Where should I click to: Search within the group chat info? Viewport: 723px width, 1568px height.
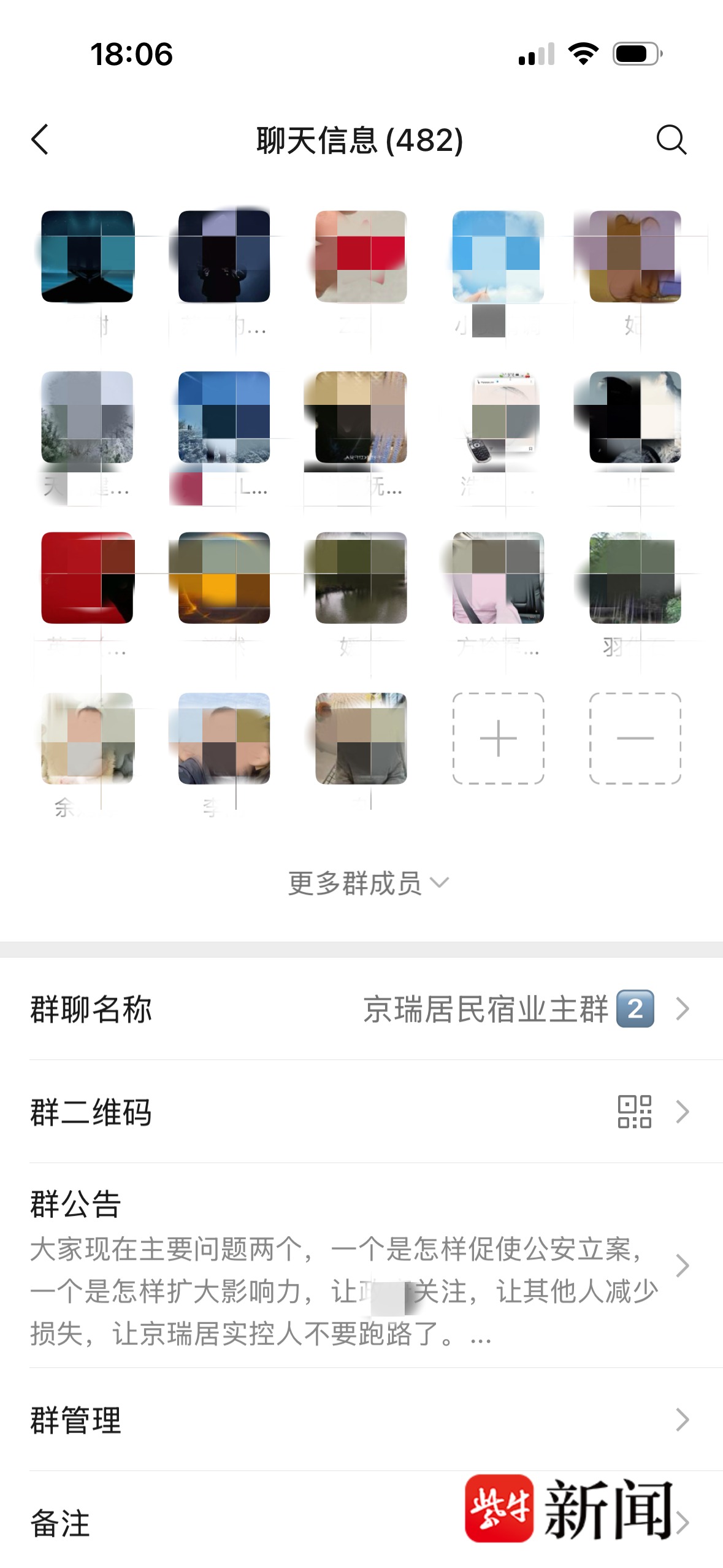(x=671, y=140)
